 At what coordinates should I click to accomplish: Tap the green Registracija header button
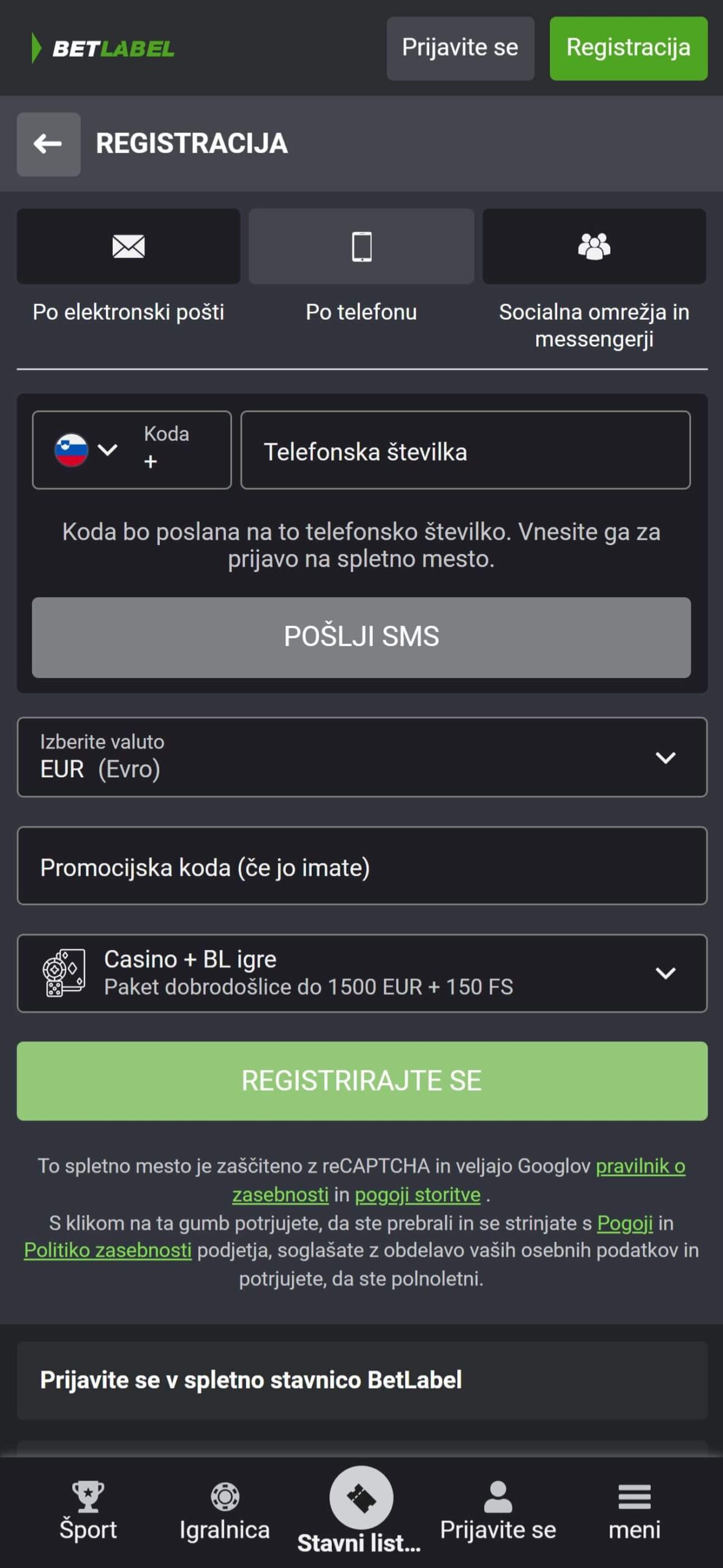coord(628,48)
